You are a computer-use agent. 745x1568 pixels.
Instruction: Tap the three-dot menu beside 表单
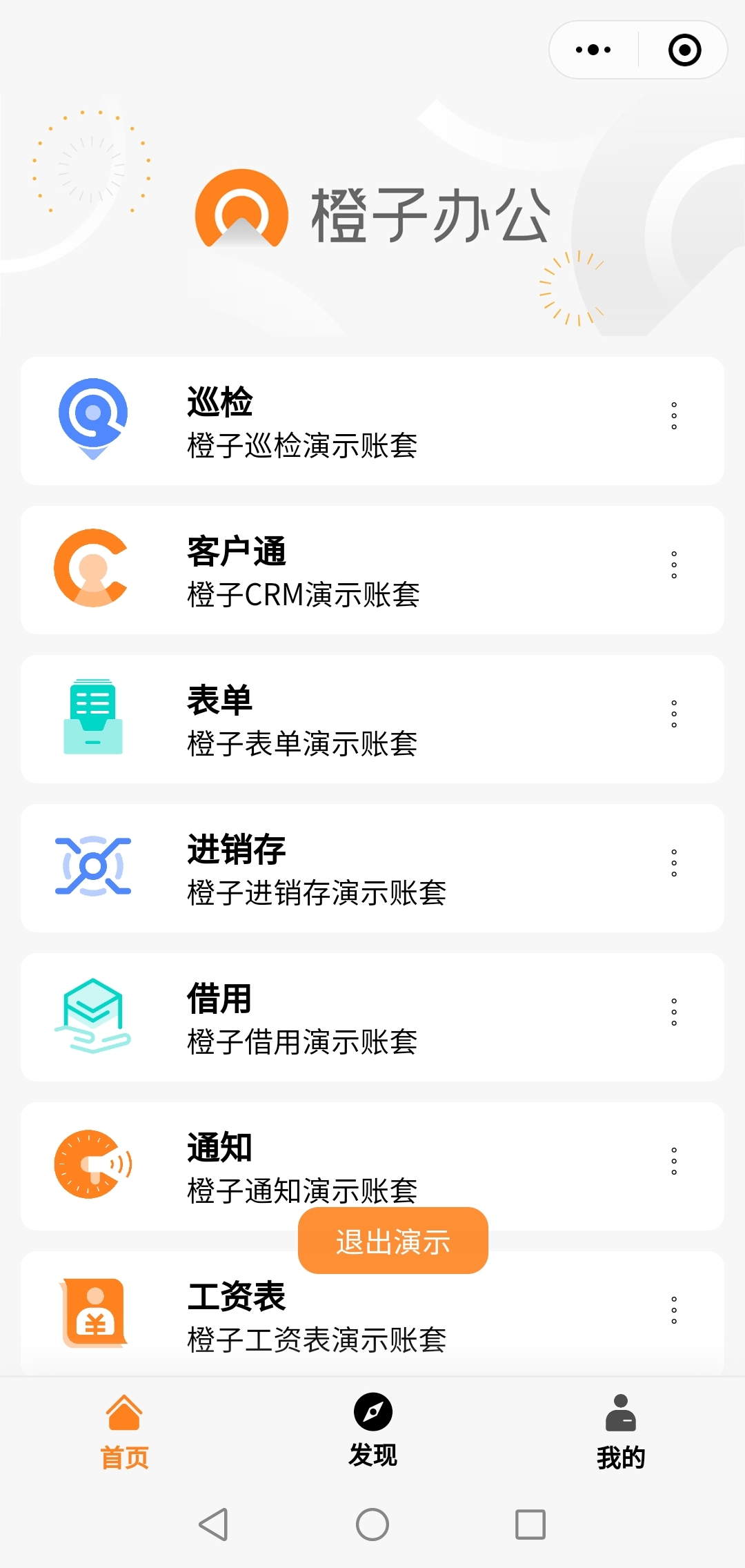click(x=674, y=714)
